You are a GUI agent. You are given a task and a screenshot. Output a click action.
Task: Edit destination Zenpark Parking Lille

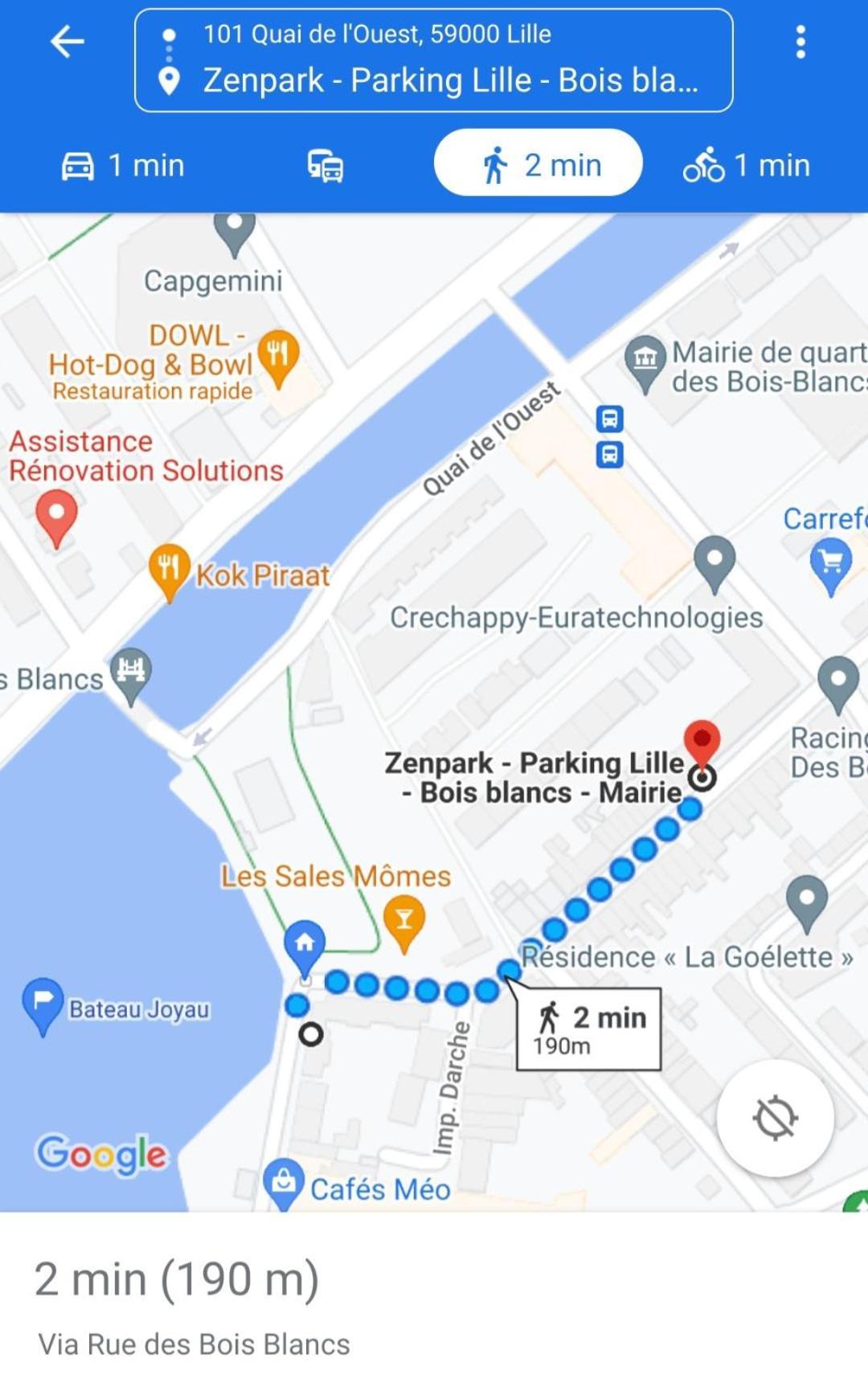[x=449, y=81]
